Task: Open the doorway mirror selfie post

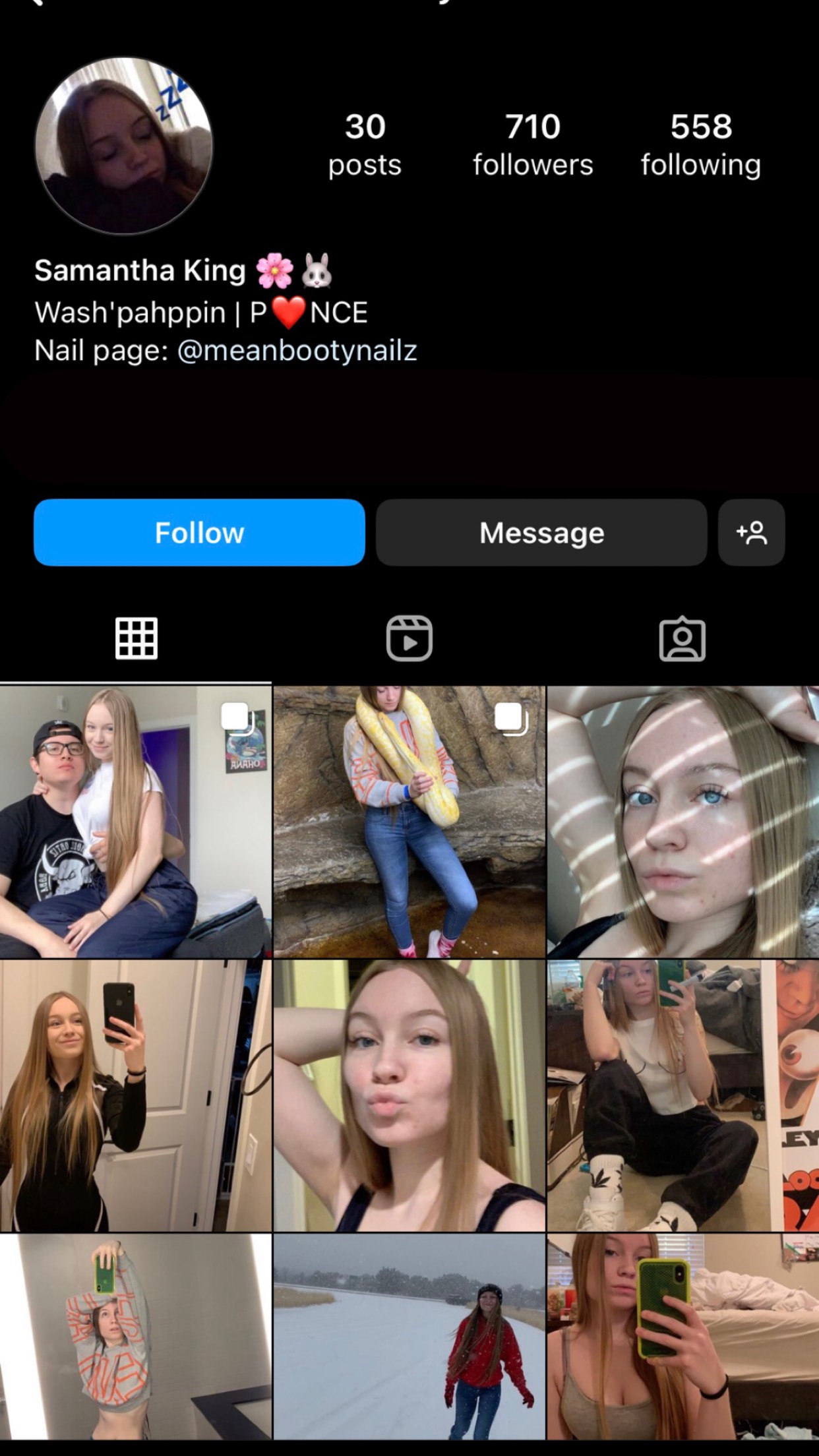Action: point(136,1095)
